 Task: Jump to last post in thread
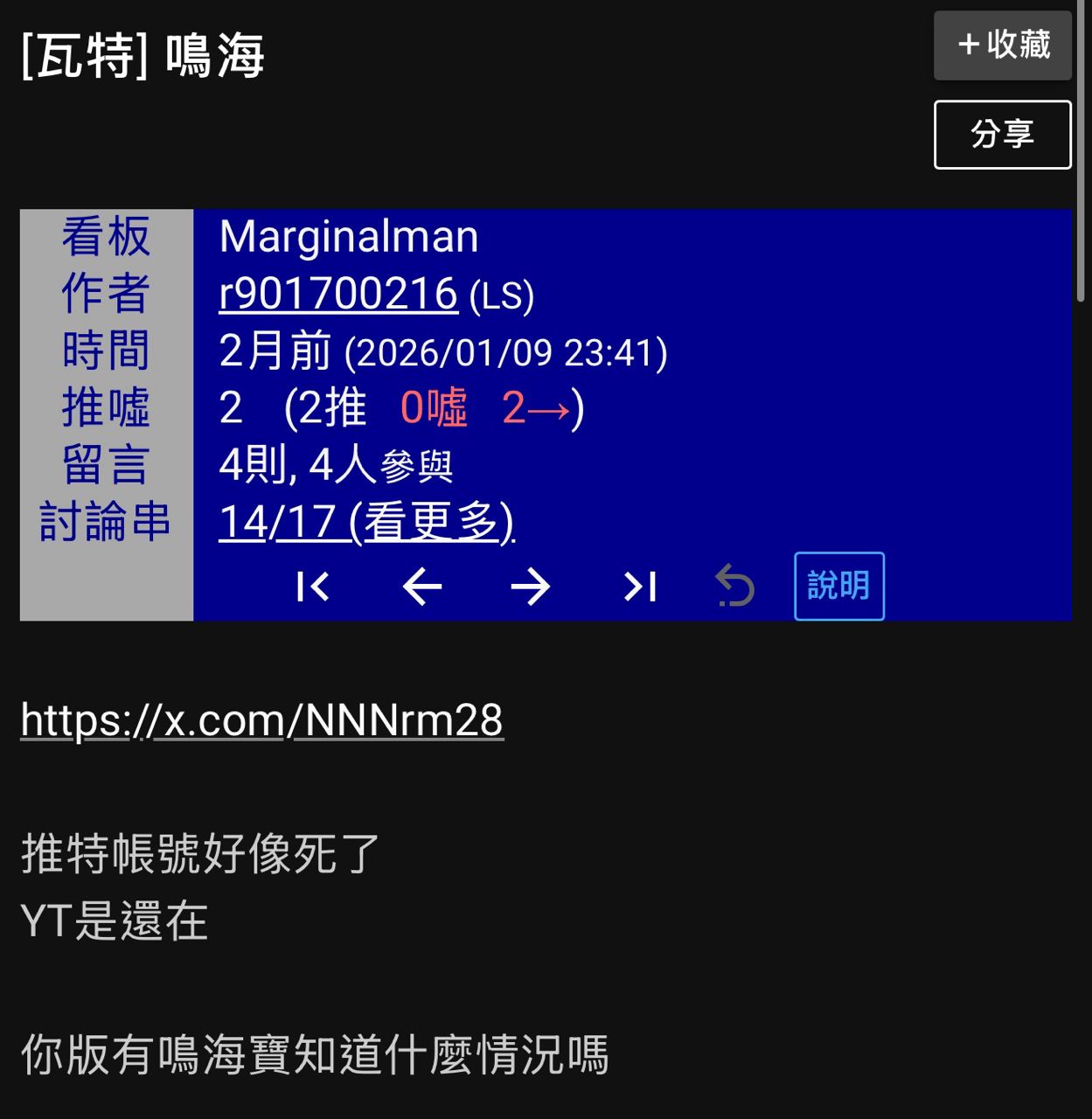click(639, 587)
